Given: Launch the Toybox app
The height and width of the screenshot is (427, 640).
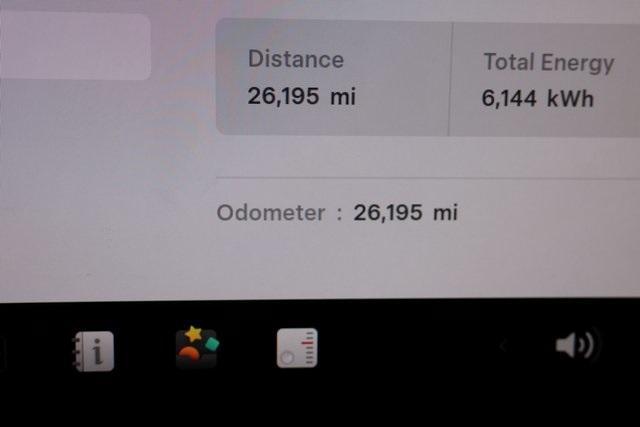Looking at the screenshot, I should [x=197, y=348].
